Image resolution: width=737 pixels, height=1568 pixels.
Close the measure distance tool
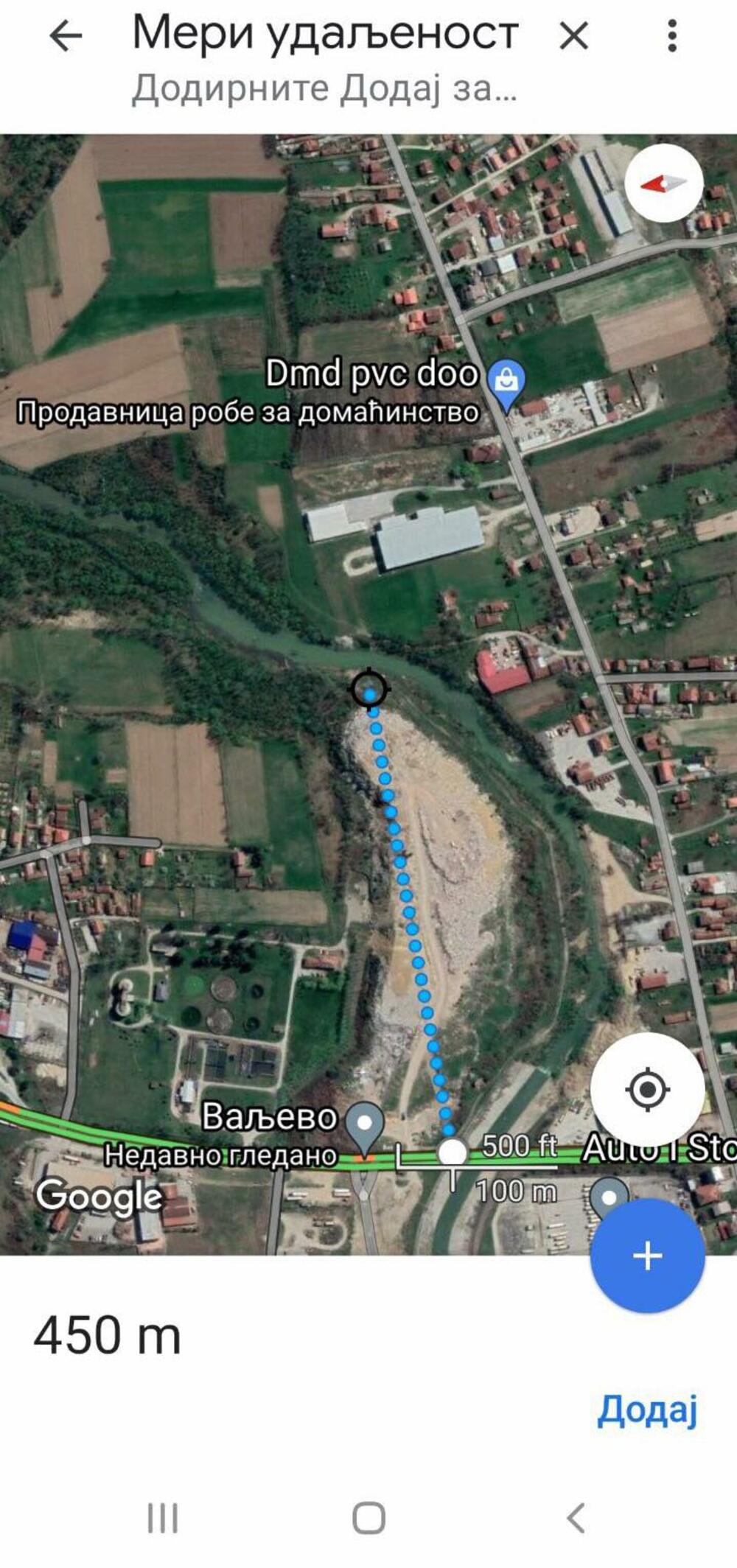[573, 35]
